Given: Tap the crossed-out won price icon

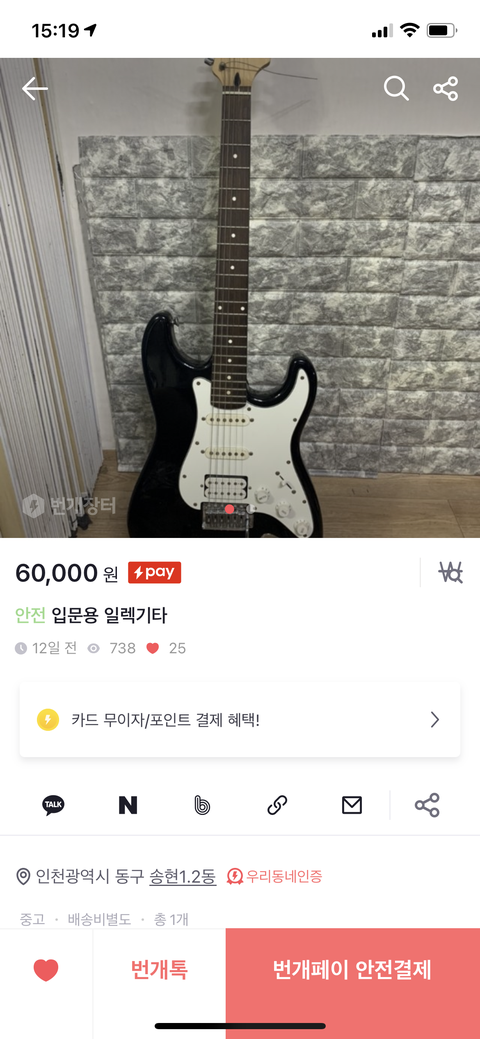Looking at the screenshot, I should 451,572.
